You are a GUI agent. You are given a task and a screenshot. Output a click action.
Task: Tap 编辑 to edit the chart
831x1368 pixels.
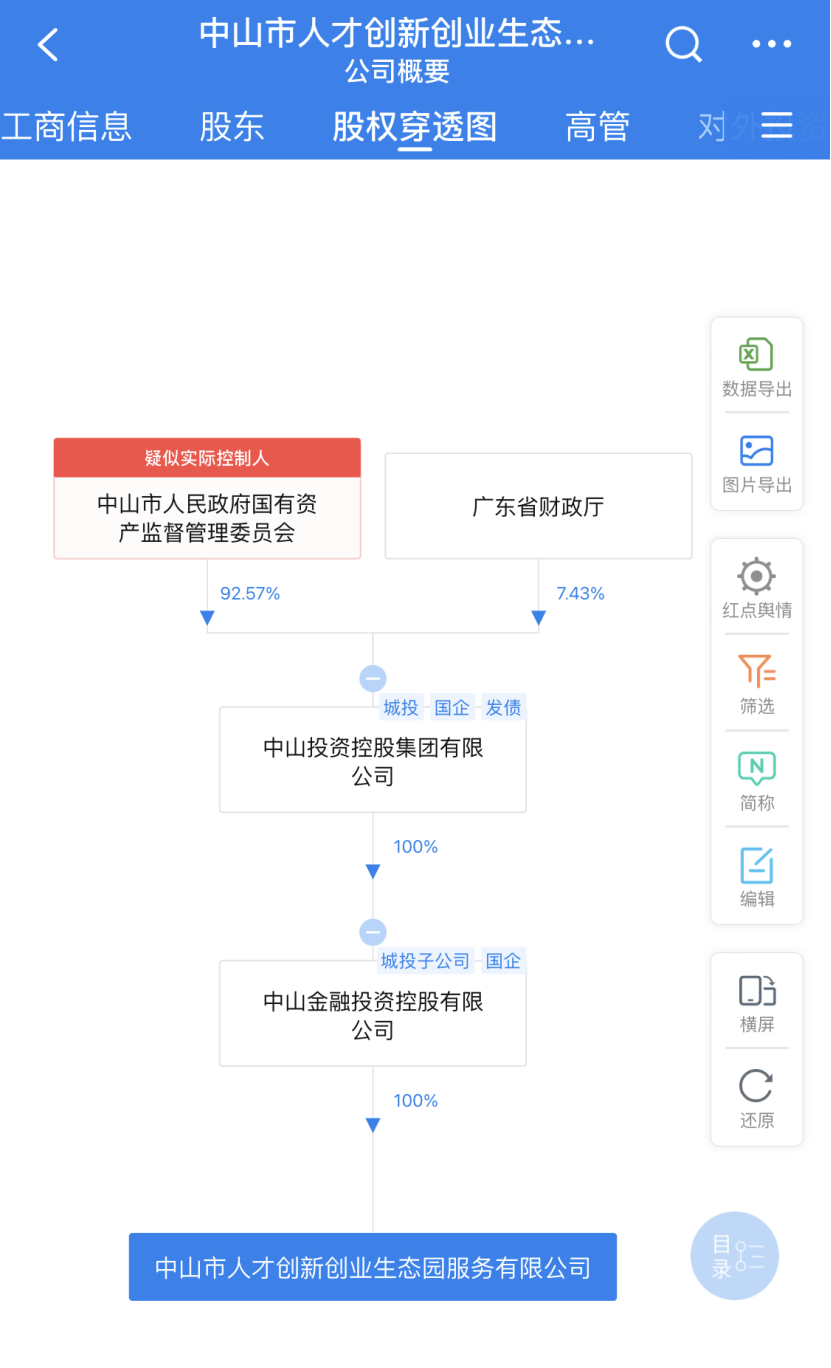(757, 877)
